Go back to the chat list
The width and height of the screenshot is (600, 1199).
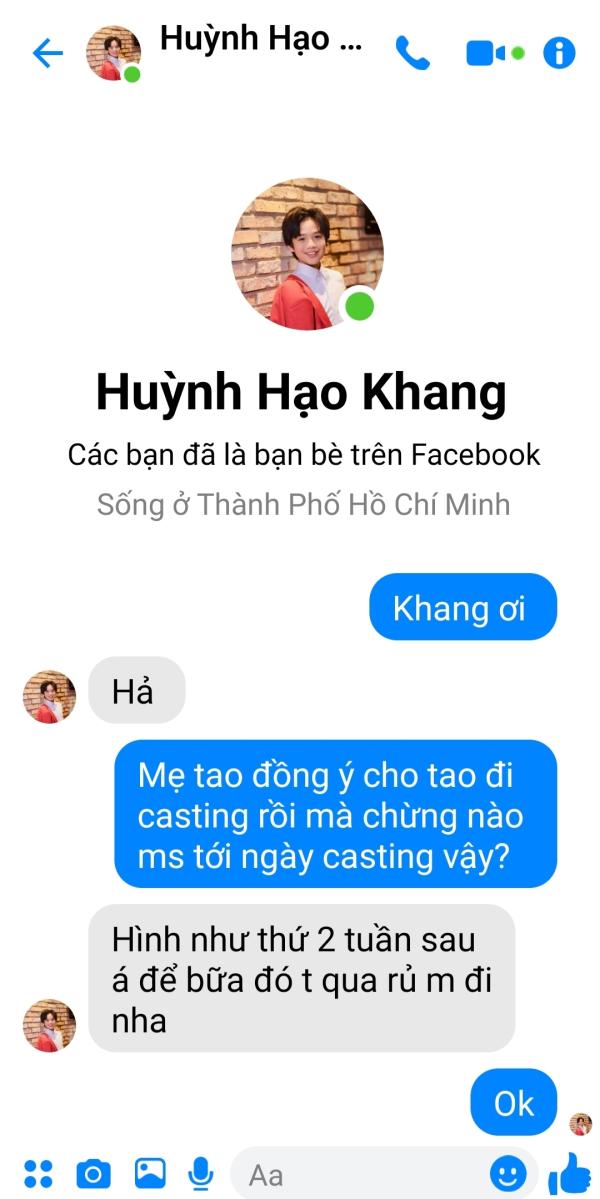click(x=47, y=53)
